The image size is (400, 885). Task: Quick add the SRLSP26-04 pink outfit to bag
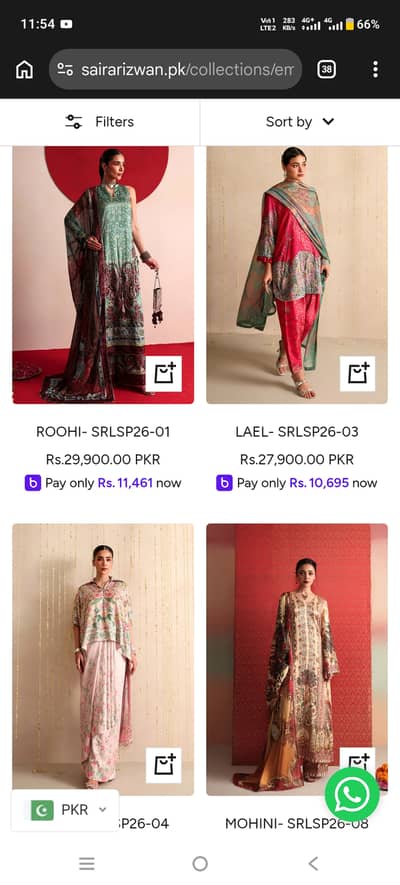(x=164, y=765)
